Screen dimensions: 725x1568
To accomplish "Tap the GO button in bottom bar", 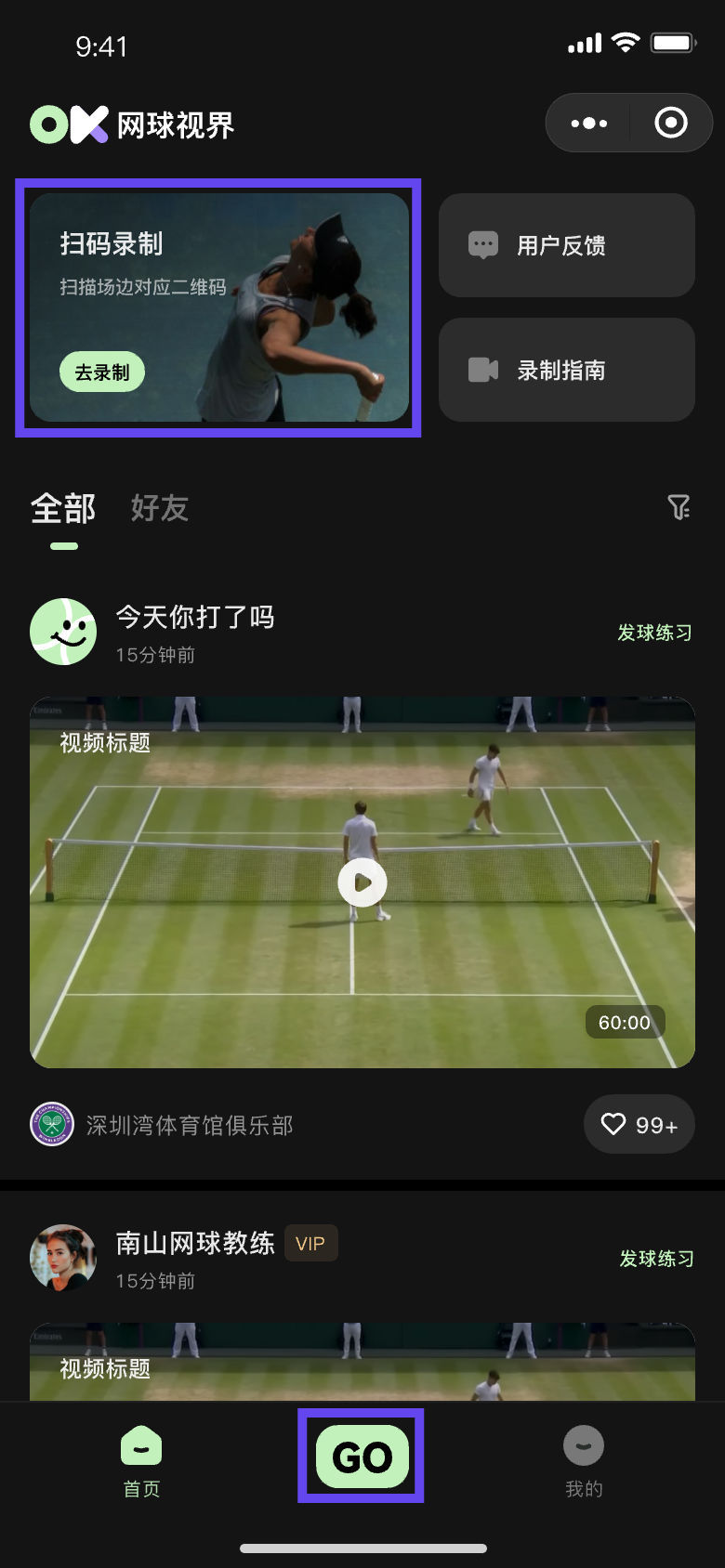I will pos(362,1456).
